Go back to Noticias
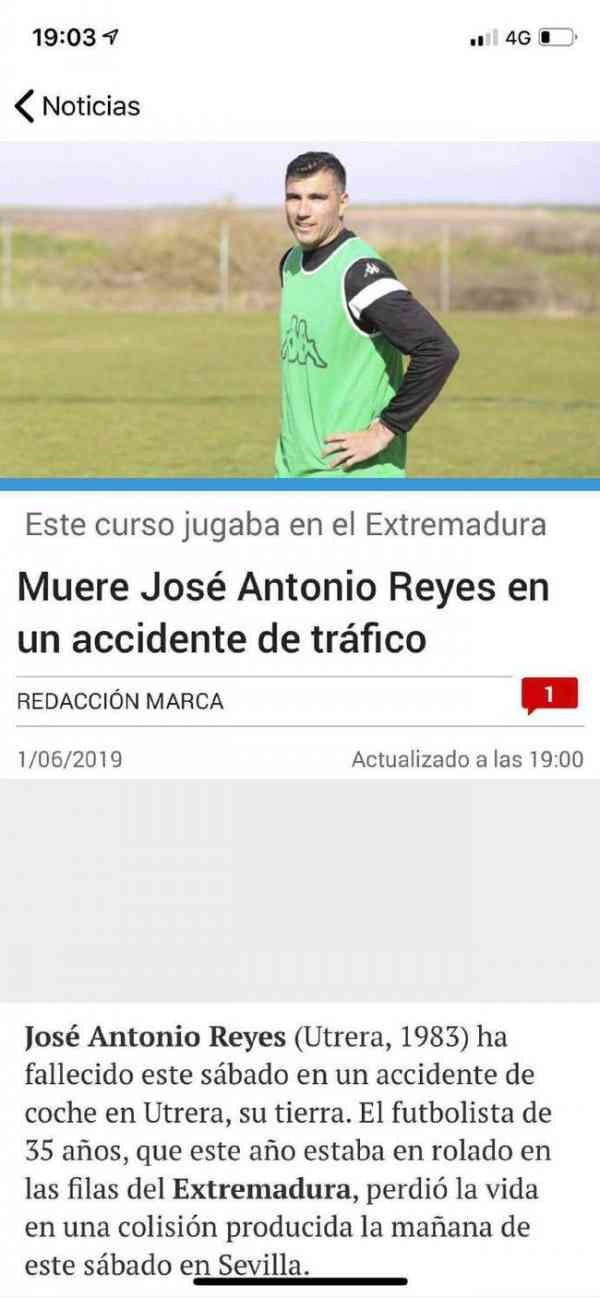The width and height of the screenshot is (600, 1298). click(76, 106)
